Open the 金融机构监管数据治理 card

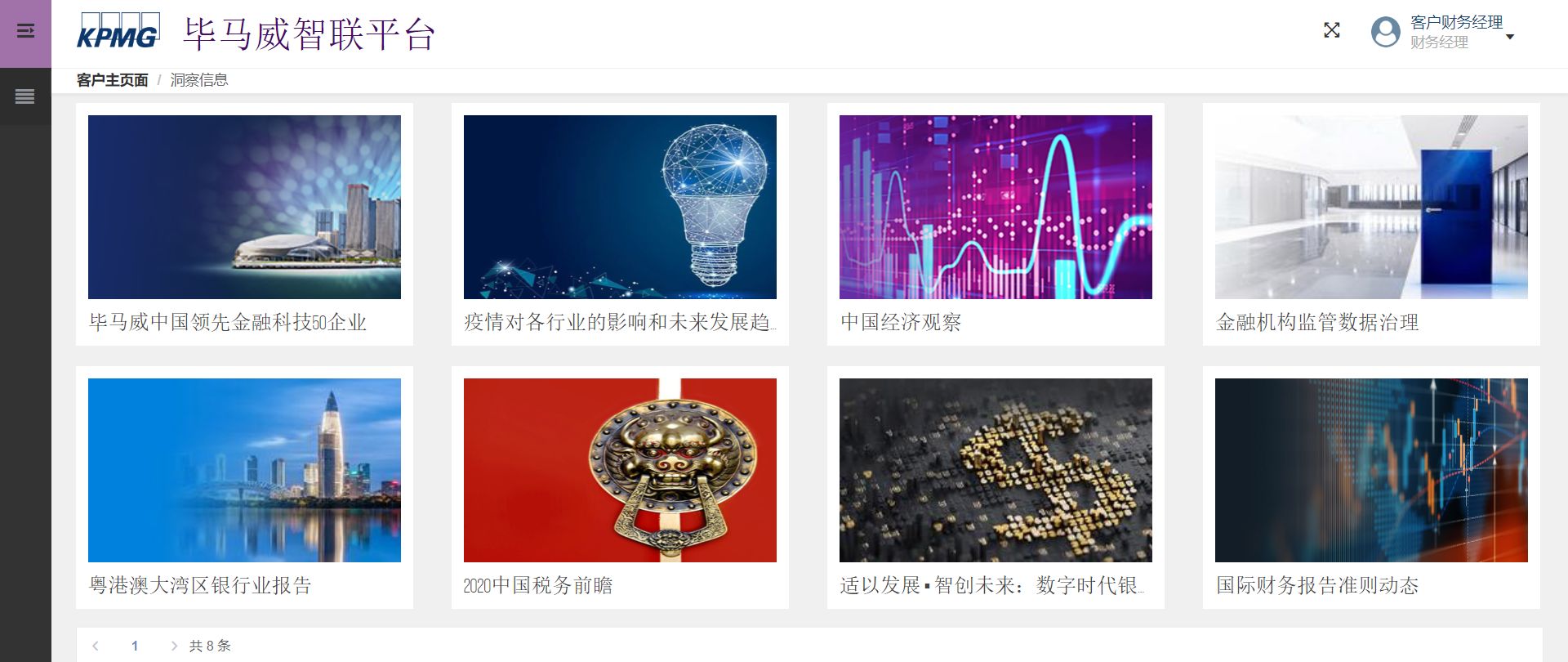1371,224
